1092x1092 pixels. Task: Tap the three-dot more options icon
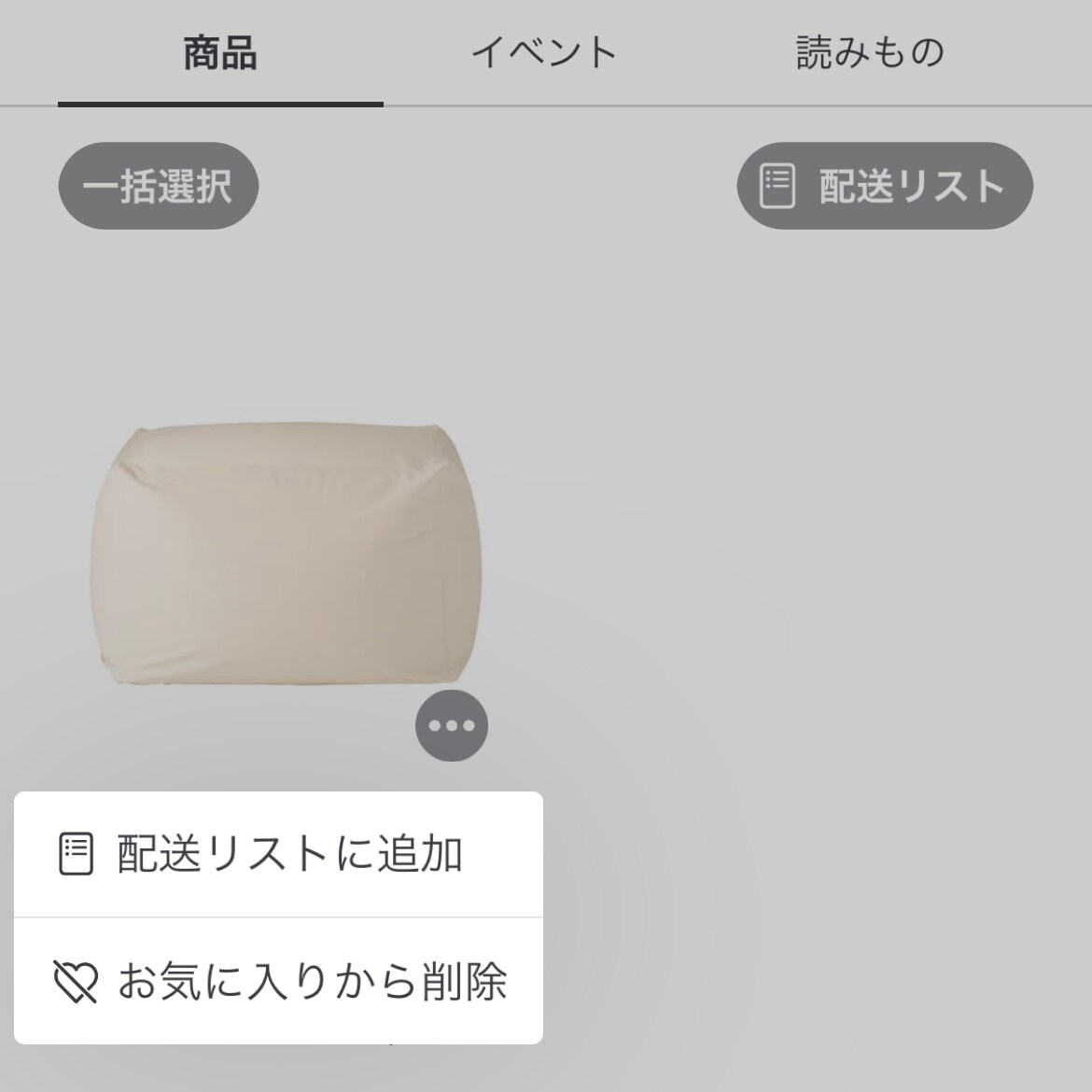coord(452,725)
